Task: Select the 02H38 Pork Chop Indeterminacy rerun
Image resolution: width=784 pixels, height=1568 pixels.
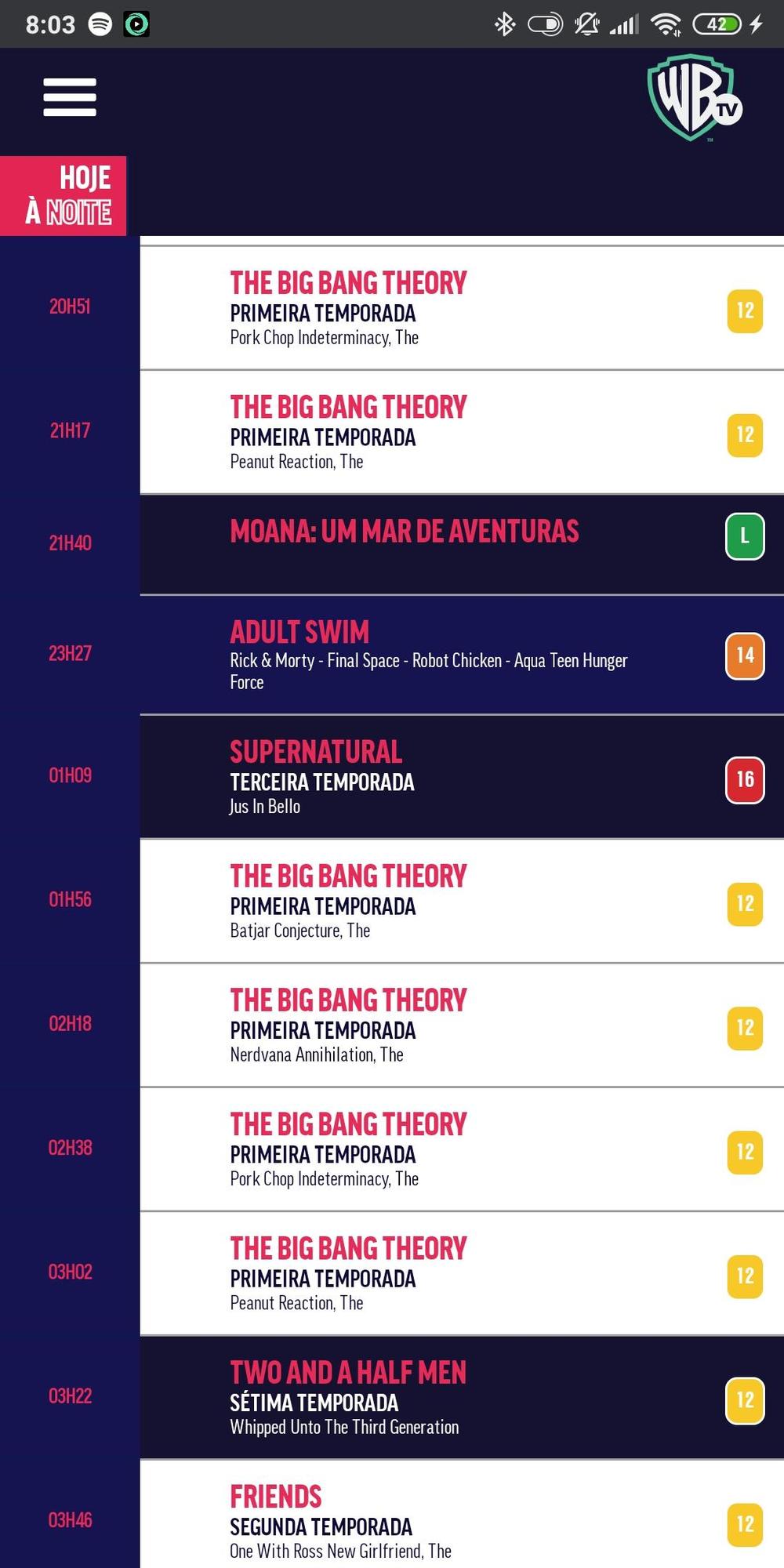Action: pos(461,1149)
